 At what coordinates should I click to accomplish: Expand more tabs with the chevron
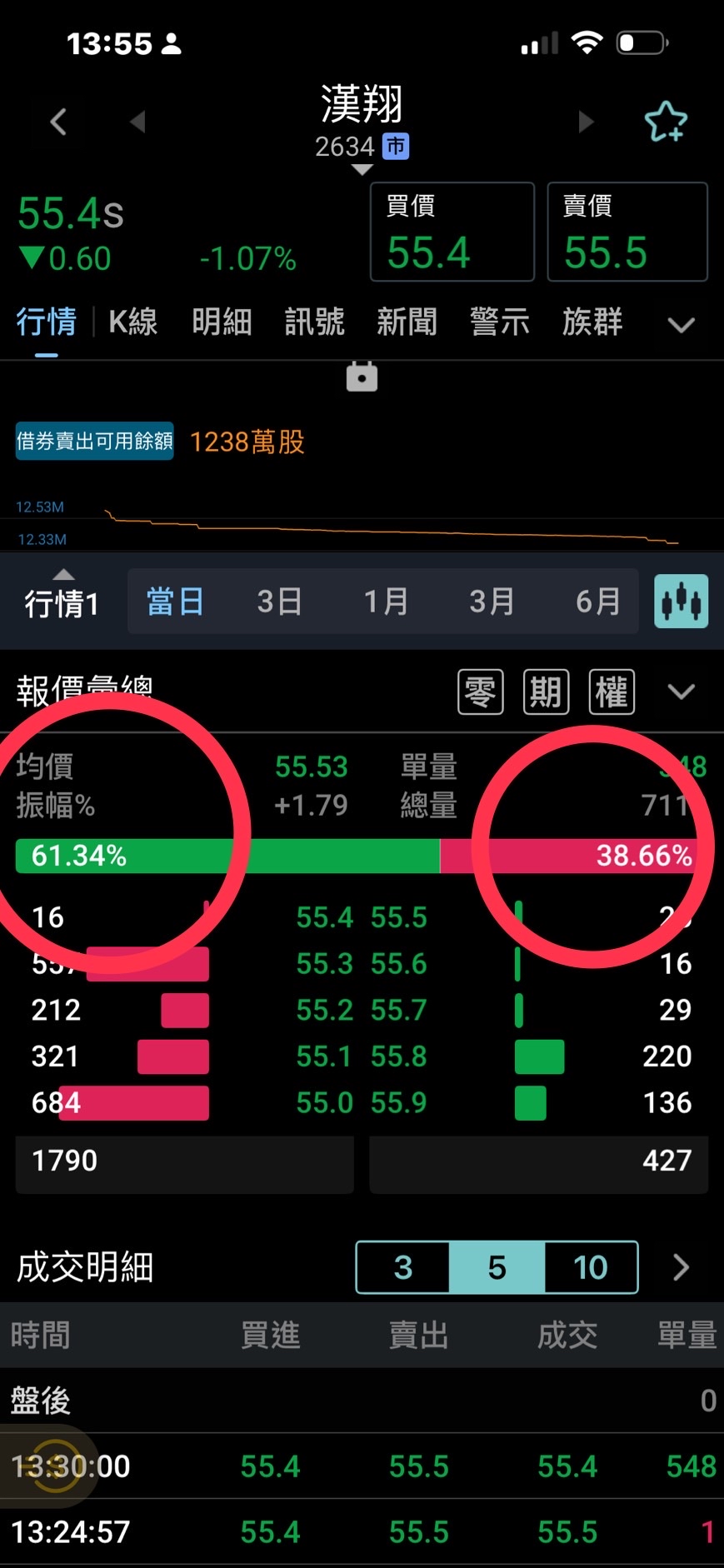(x=681, y=325)
